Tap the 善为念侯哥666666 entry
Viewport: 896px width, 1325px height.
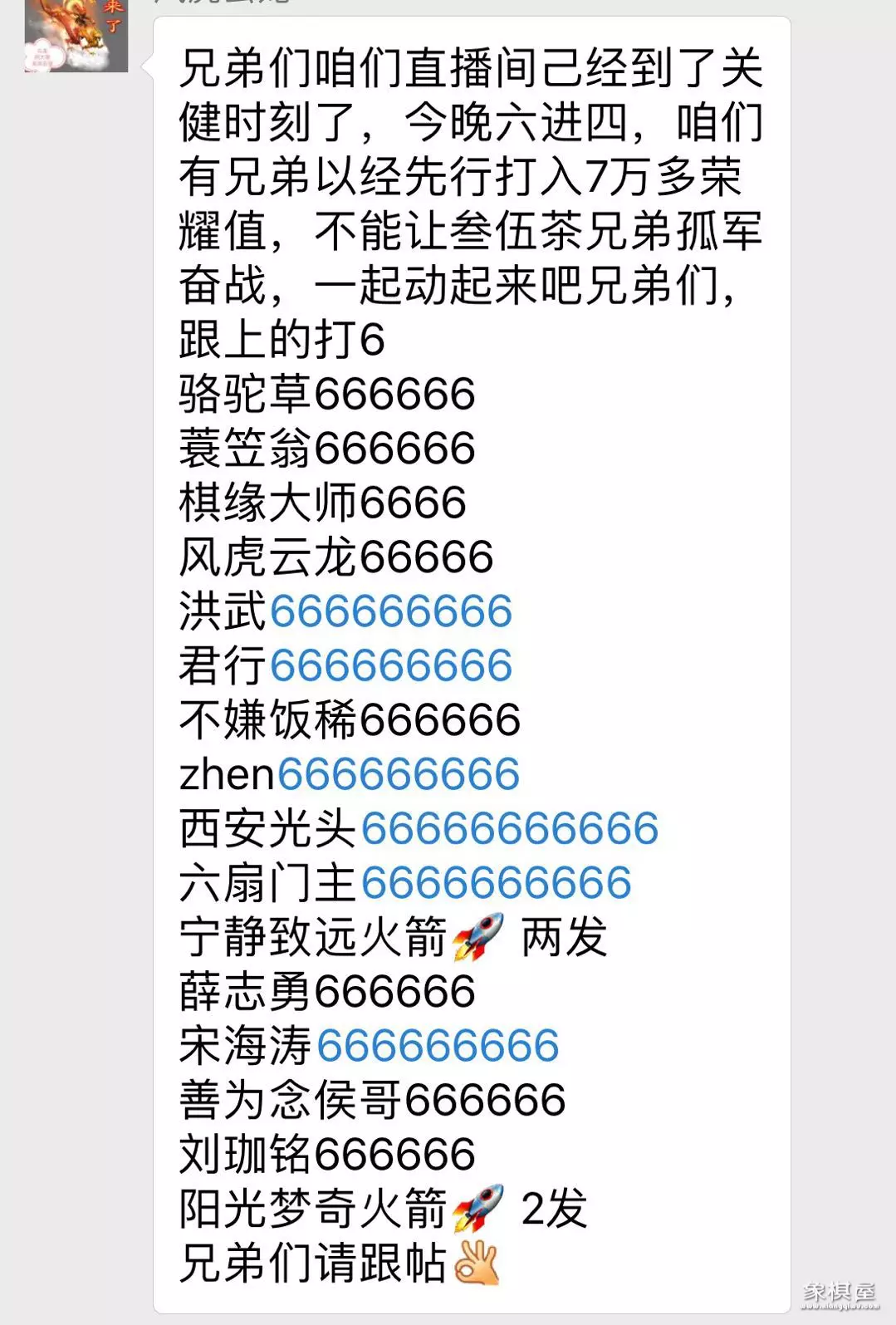tap(374, 1099)
